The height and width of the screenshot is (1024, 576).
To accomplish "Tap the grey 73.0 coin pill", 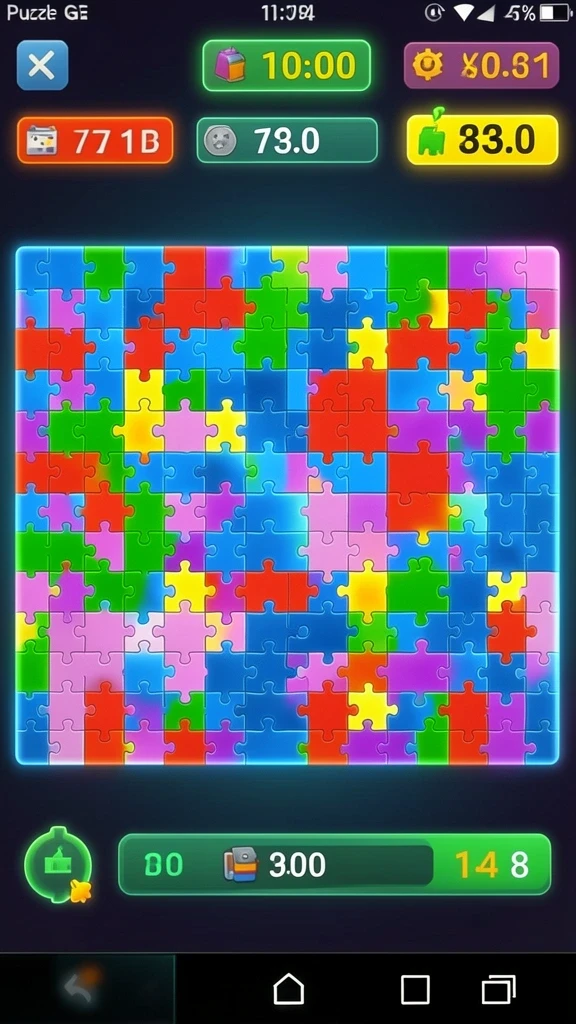I will coord(287,140).
